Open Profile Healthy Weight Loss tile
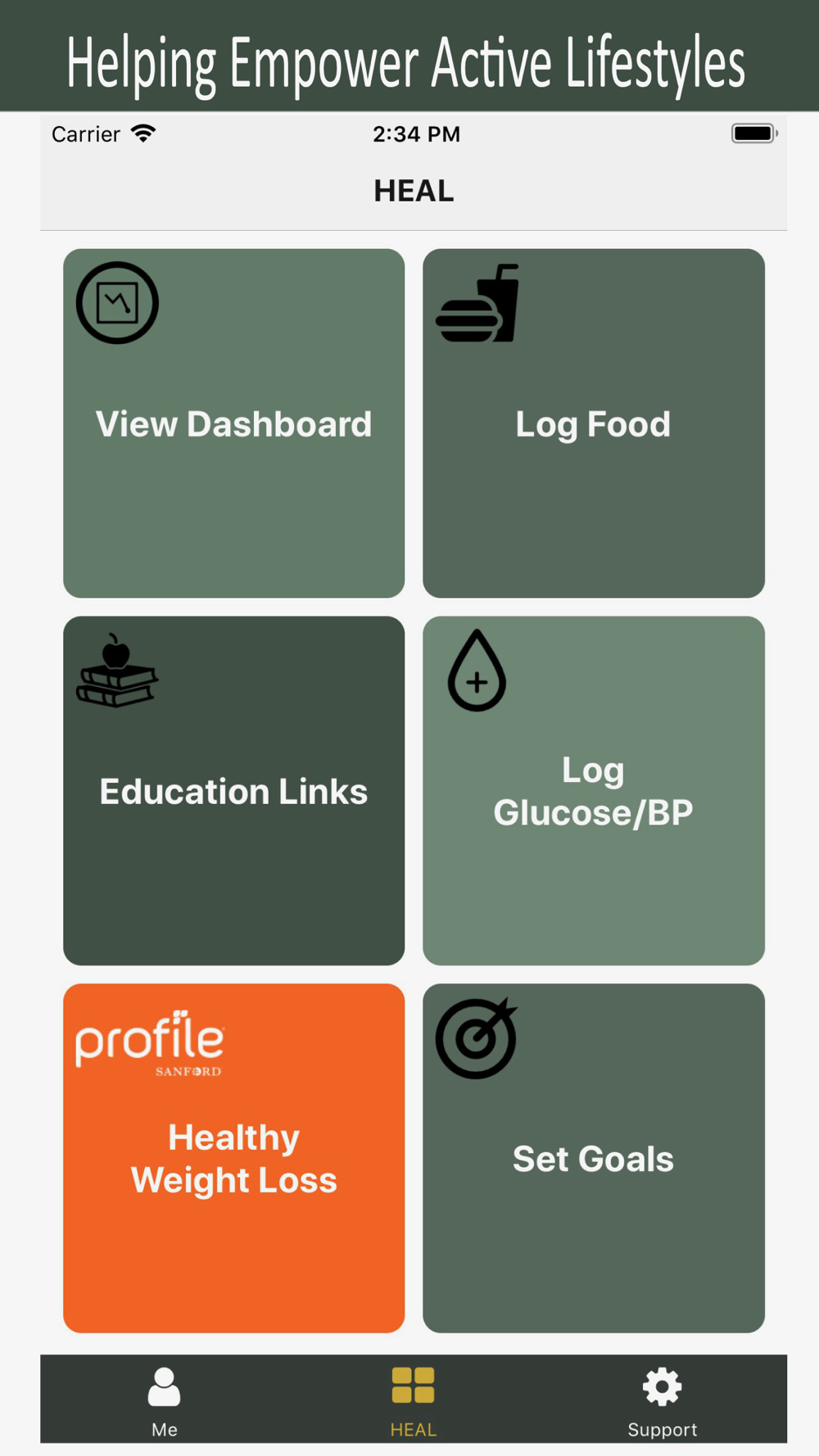This screenshot has width=819, height=1456. coord(233,1158)
